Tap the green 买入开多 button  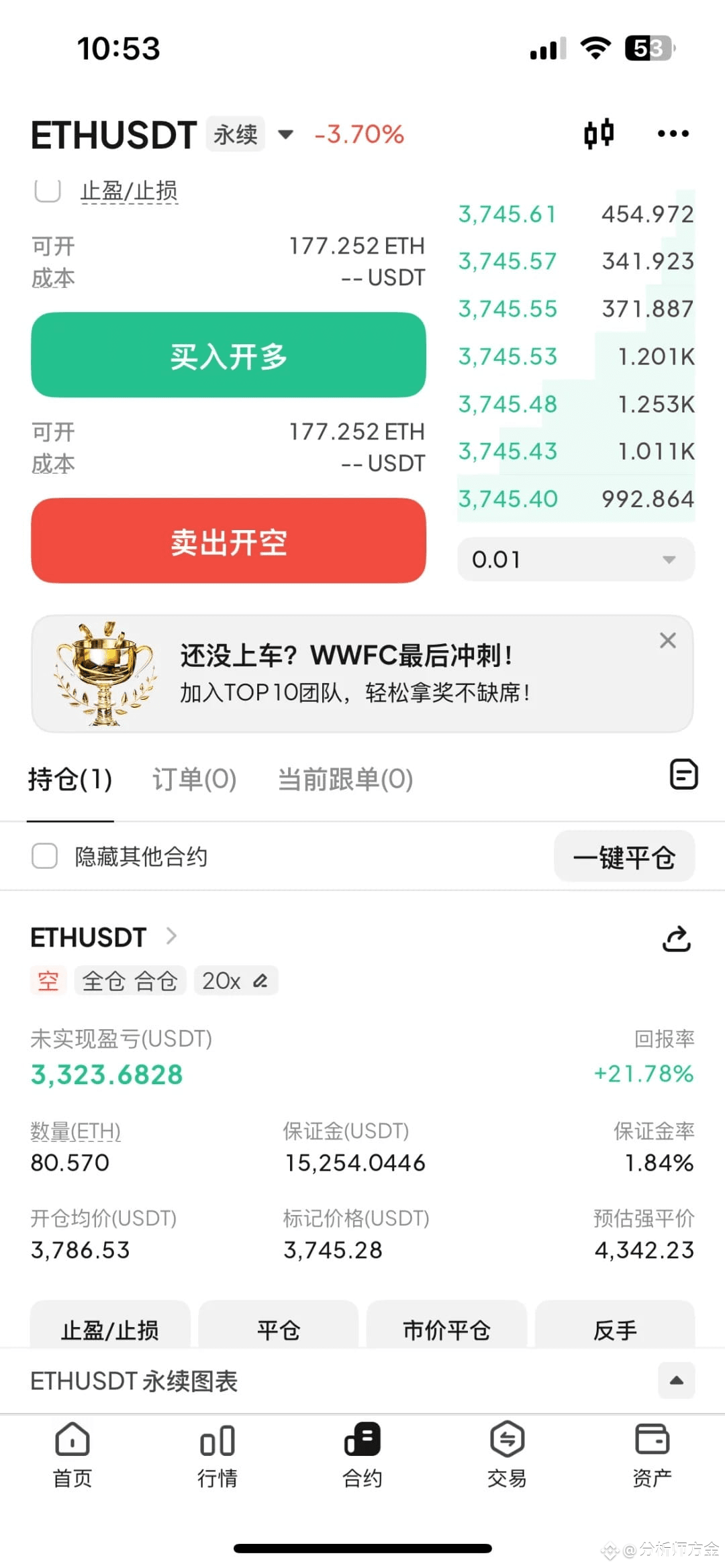[228, 355]
